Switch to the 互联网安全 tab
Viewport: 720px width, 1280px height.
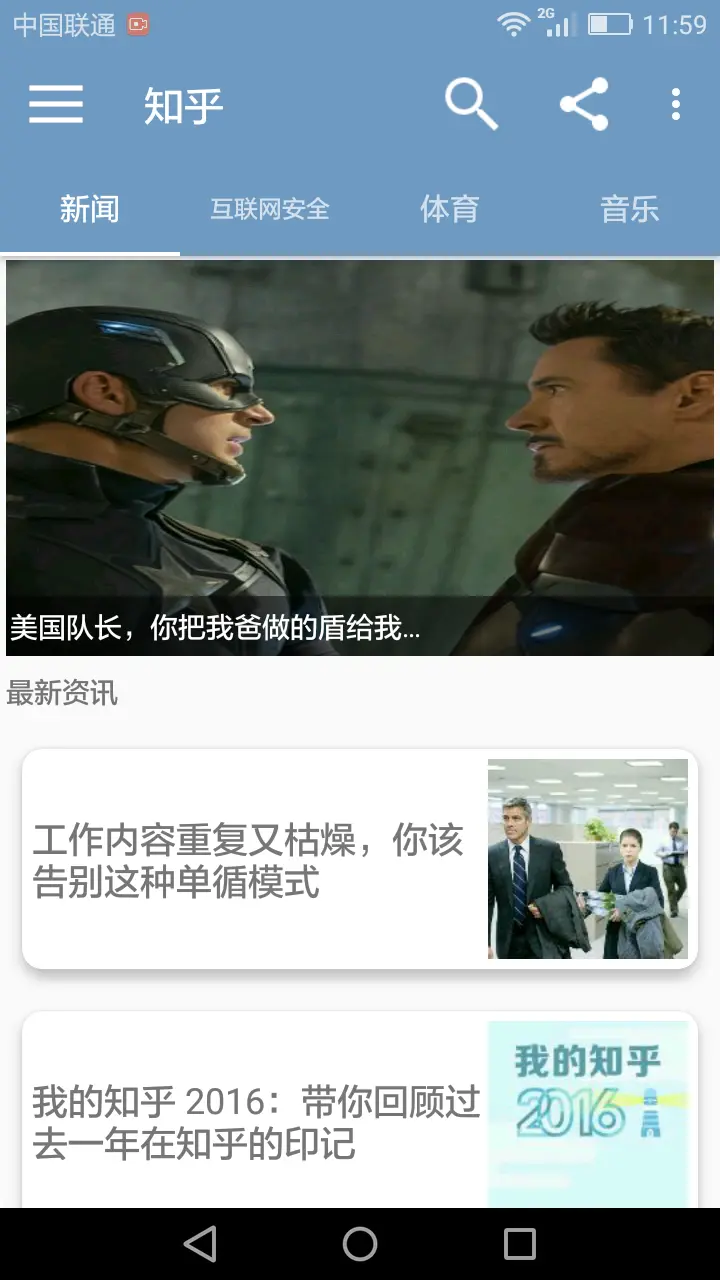pyautogui.click(x=270, y=209)
